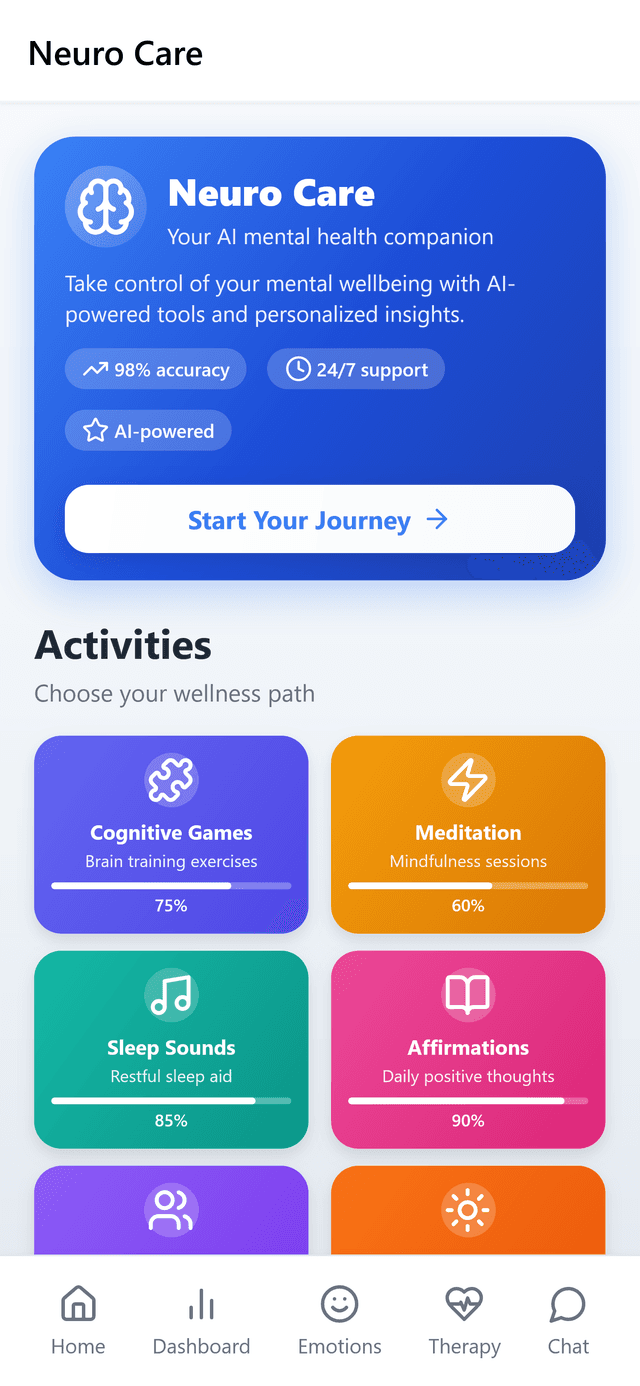Open the Cognitive Games activity card
The width and height of the screenshot is (640, 1386).
tap(171, 834)
